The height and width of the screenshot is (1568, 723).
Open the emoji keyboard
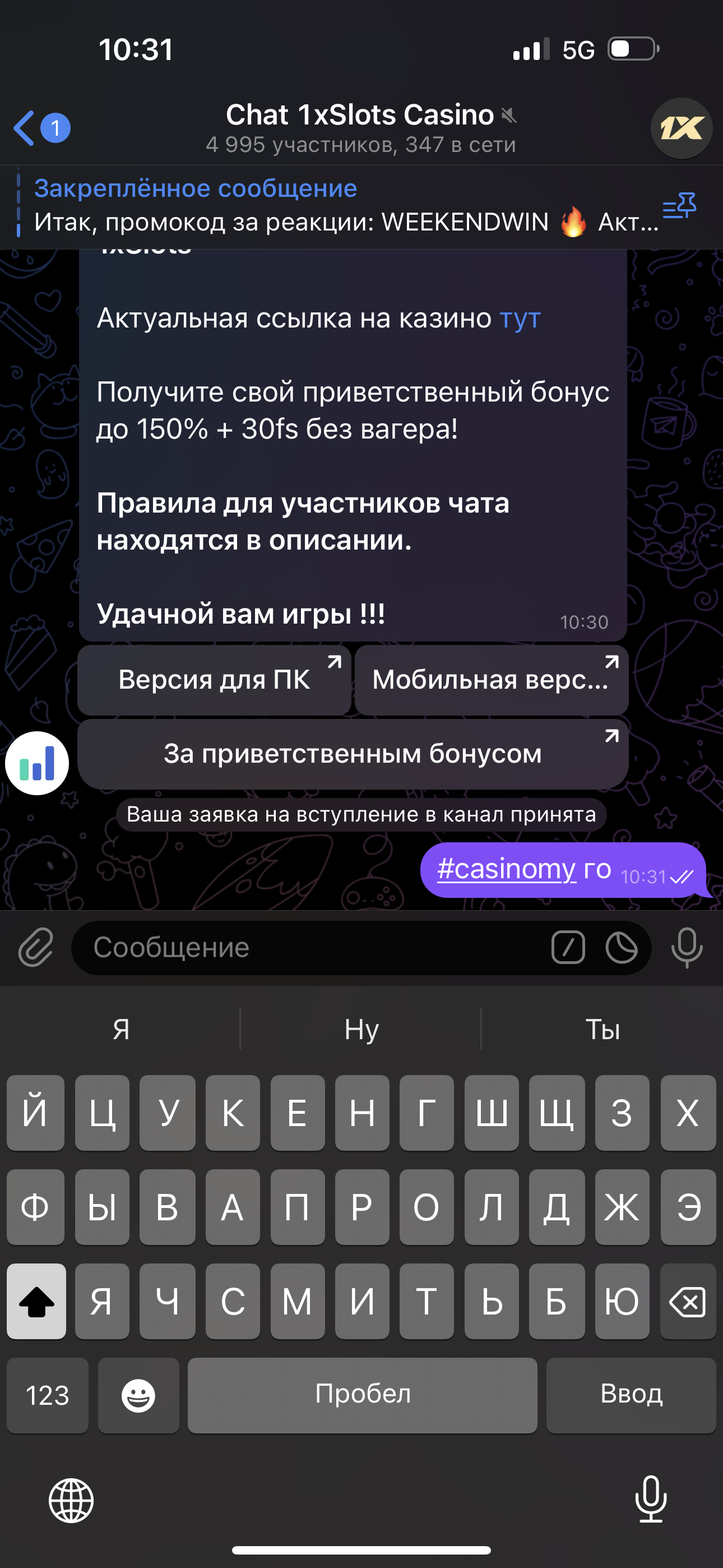[138, 1395]
